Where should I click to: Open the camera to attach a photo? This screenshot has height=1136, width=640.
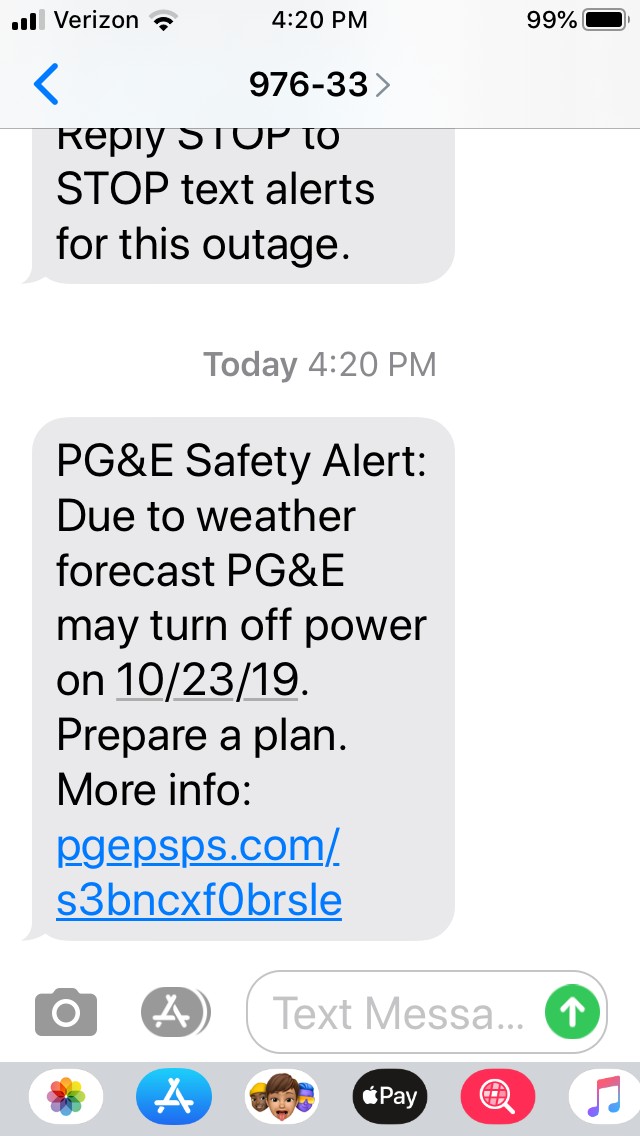point(66,1013)
